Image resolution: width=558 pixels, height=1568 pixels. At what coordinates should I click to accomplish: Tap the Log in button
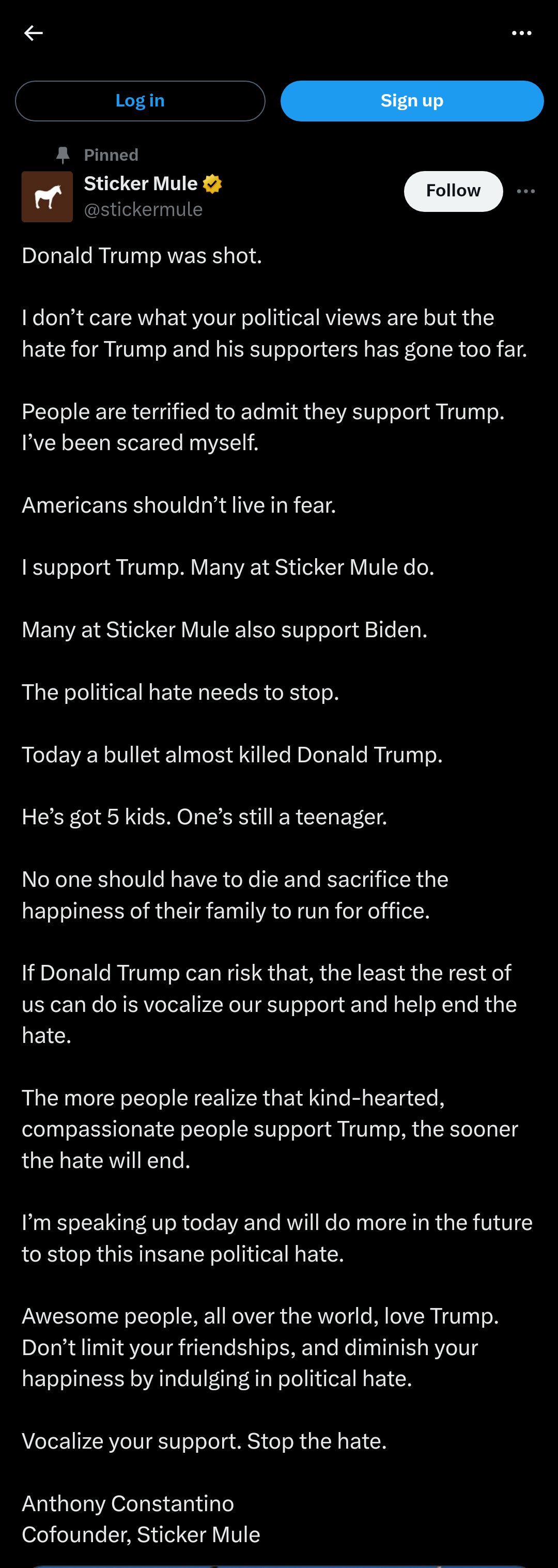pyautogui.click(x=140, y=101)
